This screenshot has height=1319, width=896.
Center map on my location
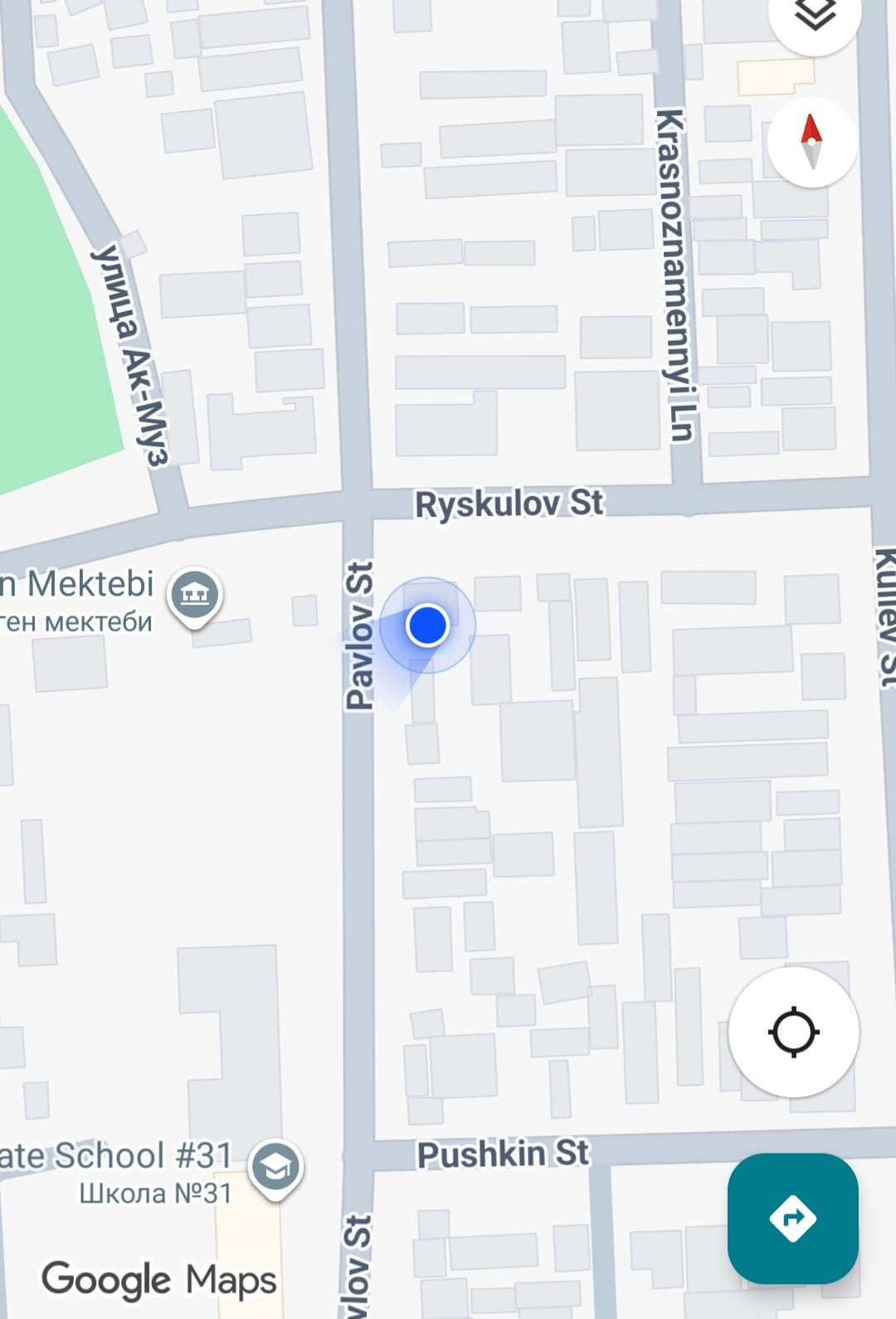[793, 1032]
